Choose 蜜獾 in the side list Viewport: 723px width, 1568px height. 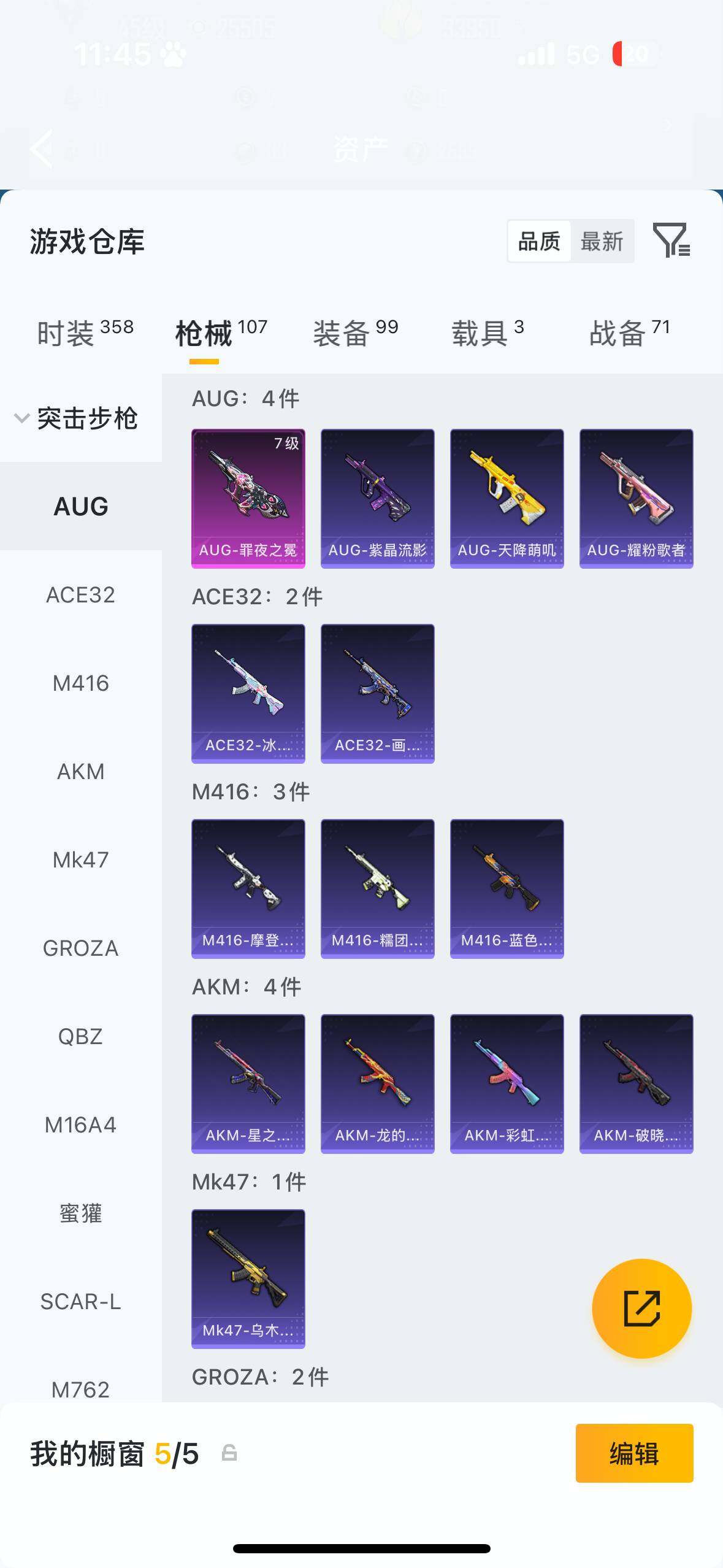80,1213
